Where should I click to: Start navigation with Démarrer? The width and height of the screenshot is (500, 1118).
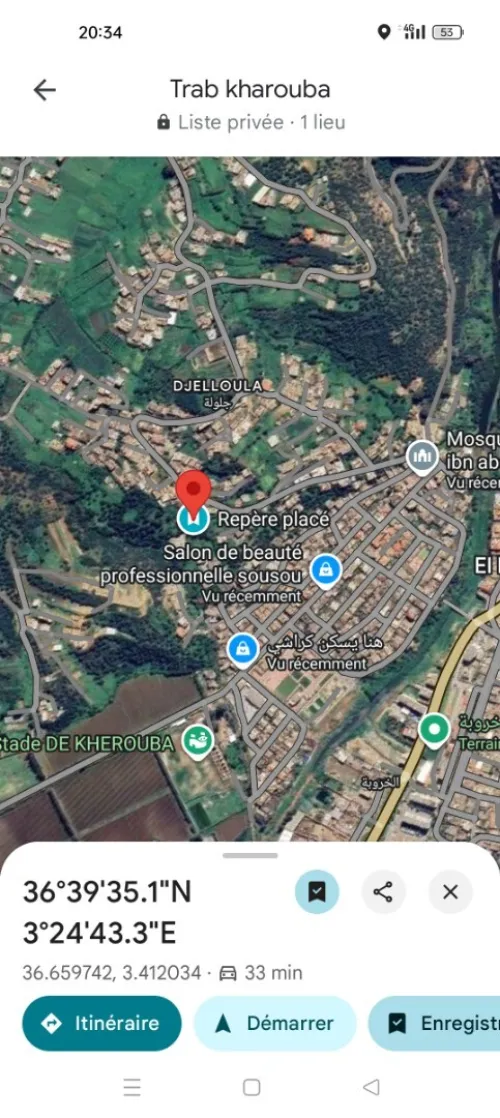pyautogui.click(x=275, y=1023)
